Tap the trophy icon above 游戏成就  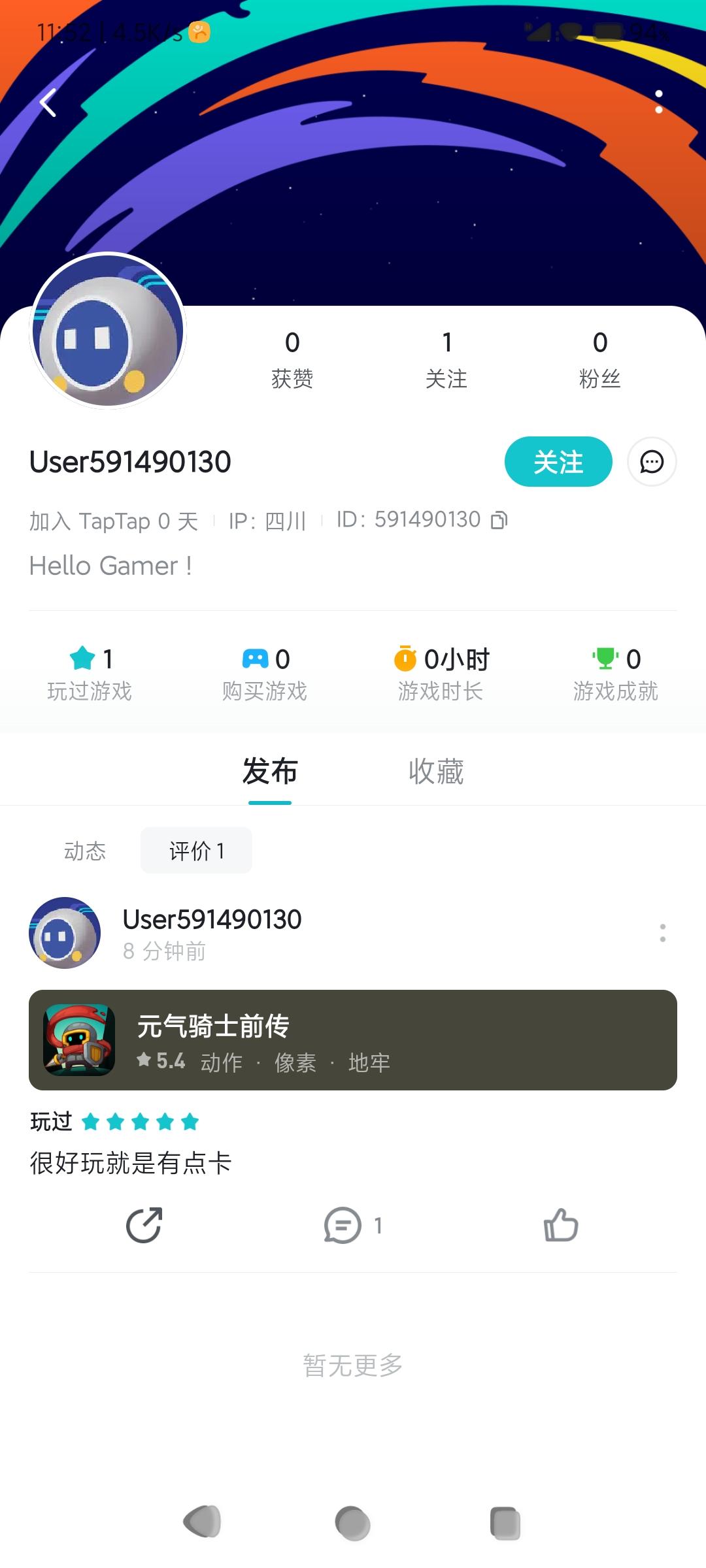[607, 659]
